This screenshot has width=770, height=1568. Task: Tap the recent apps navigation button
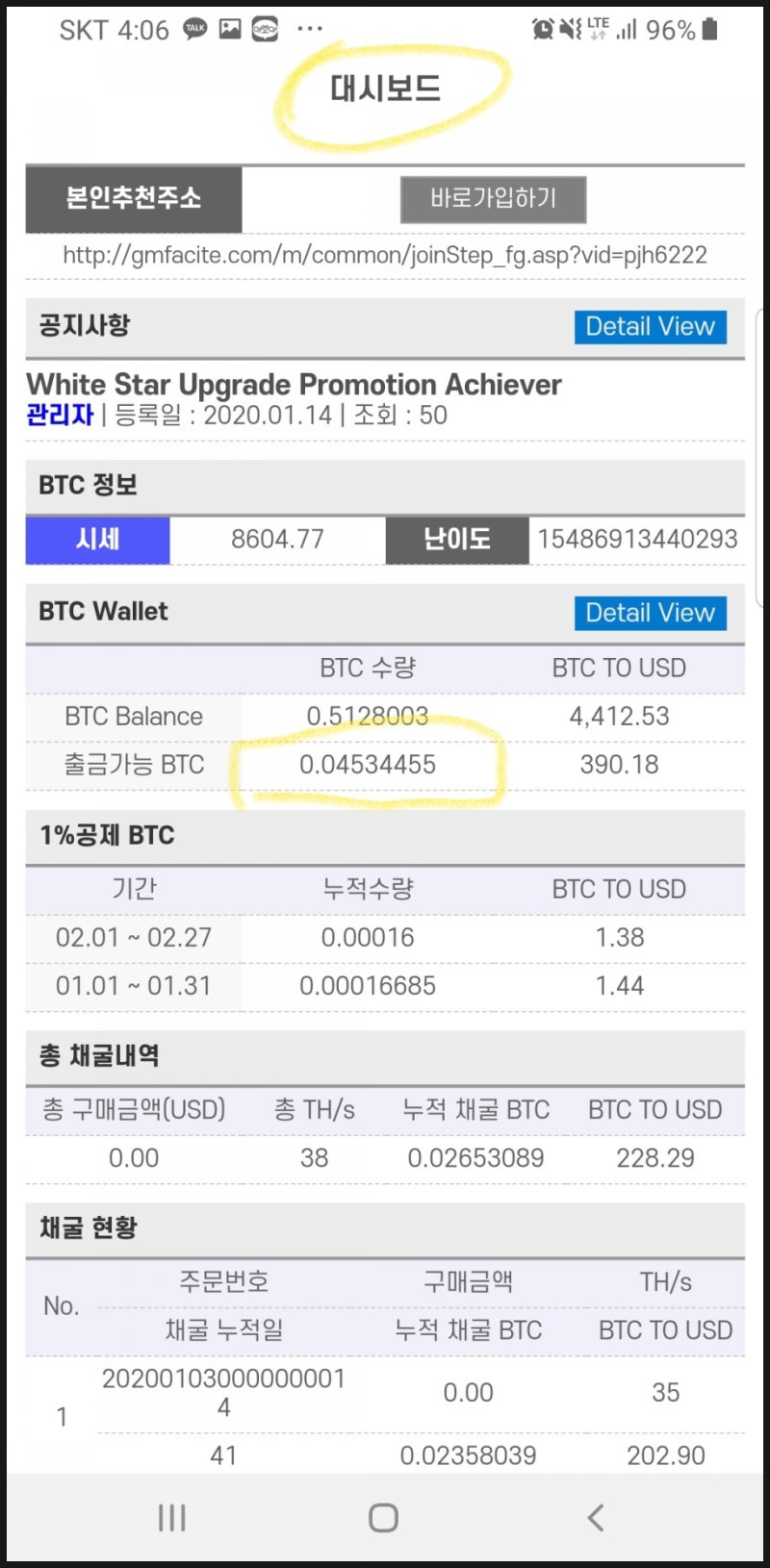170,1517
